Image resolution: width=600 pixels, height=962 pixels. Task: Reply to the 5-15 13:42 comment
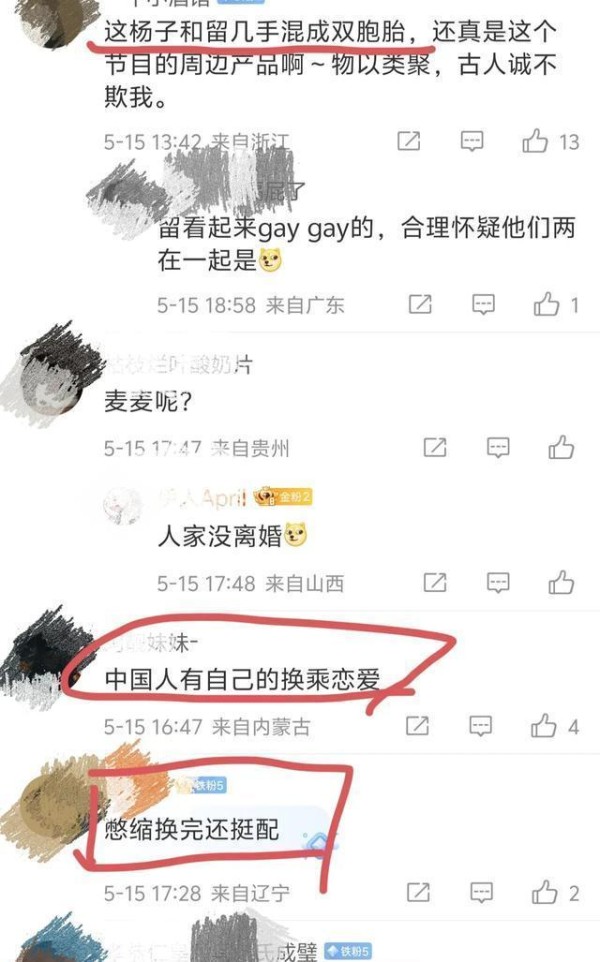click(x=472, y=141)
